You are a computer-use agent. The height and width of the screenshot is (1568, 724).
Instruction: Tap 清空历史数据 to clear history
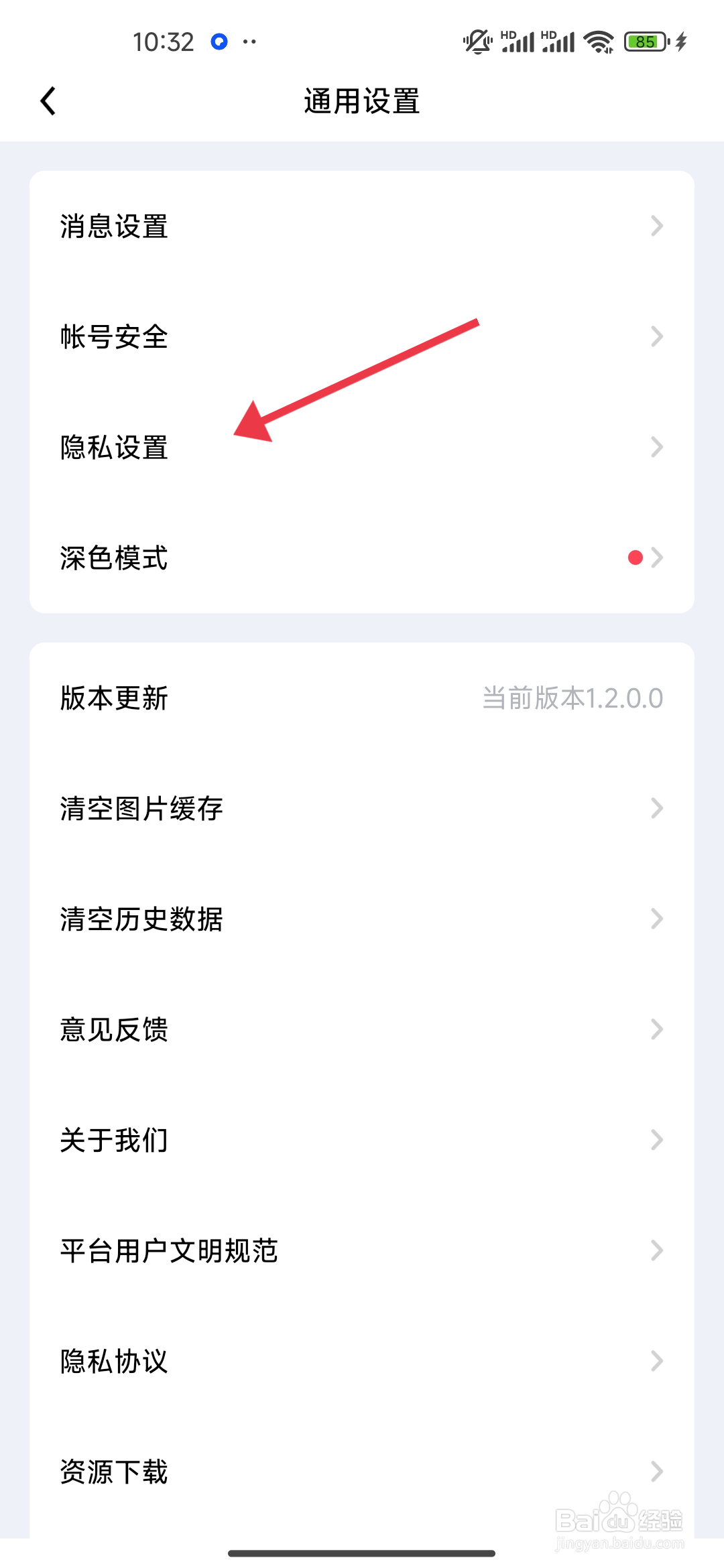[142, 919]
